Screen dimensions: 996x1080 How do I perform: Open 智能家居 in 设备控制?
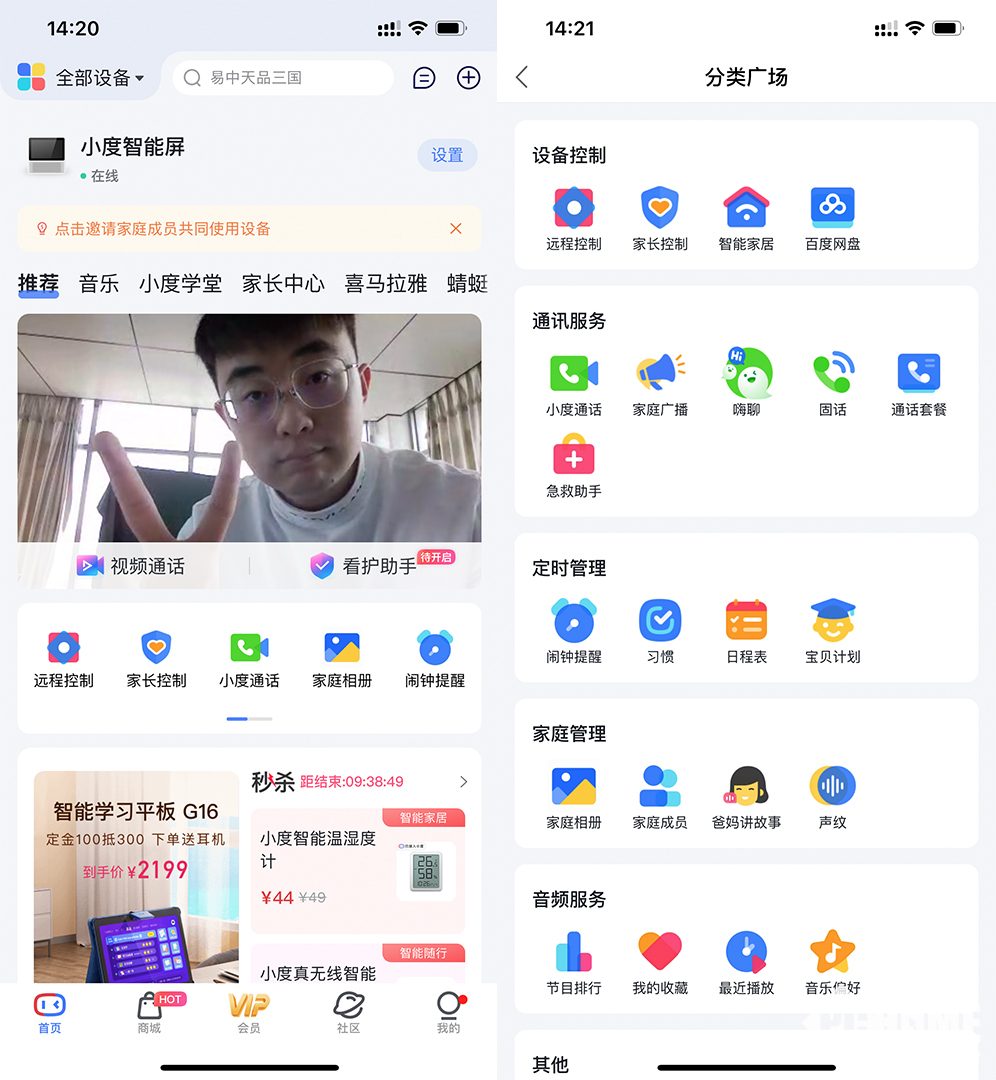746,218
